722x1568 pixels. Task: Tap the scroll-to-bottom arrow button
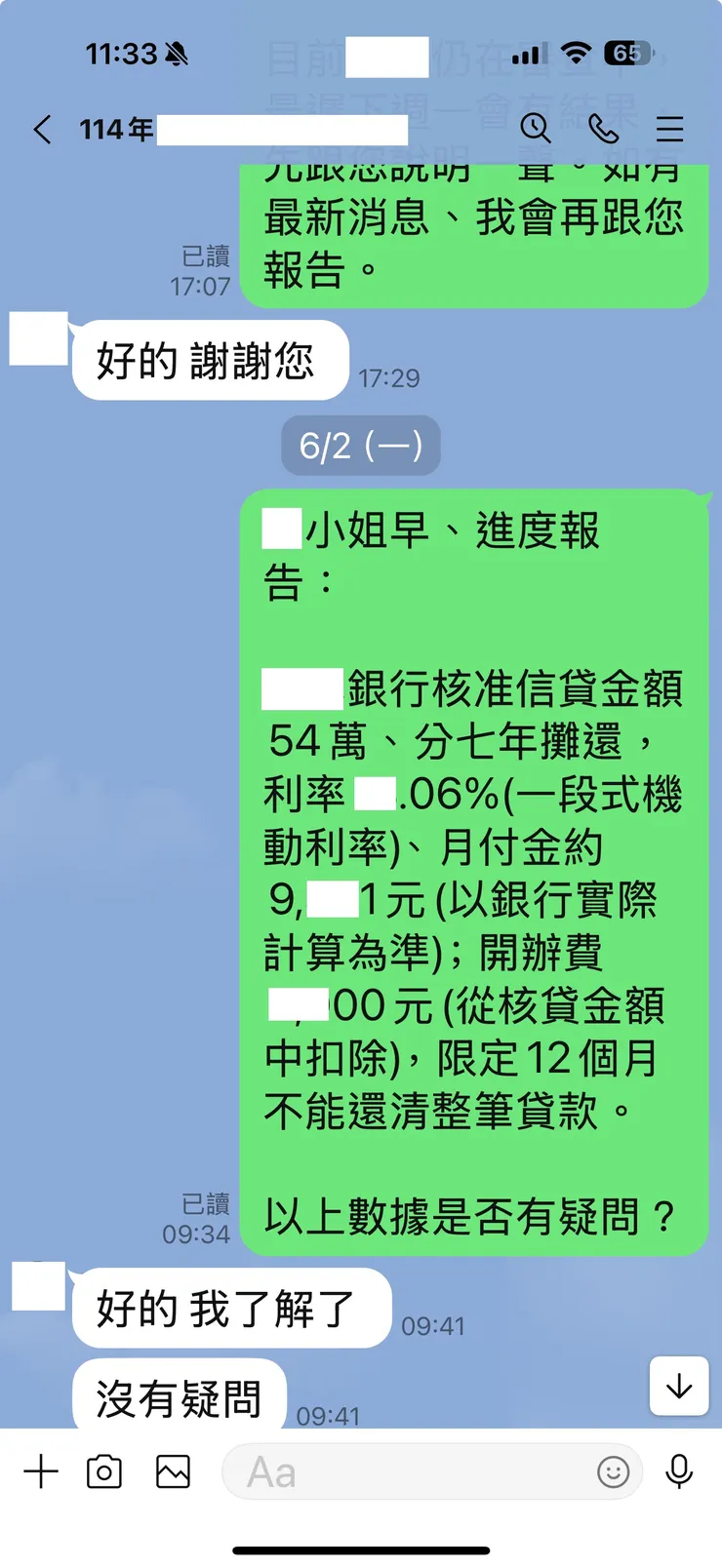678,1387
